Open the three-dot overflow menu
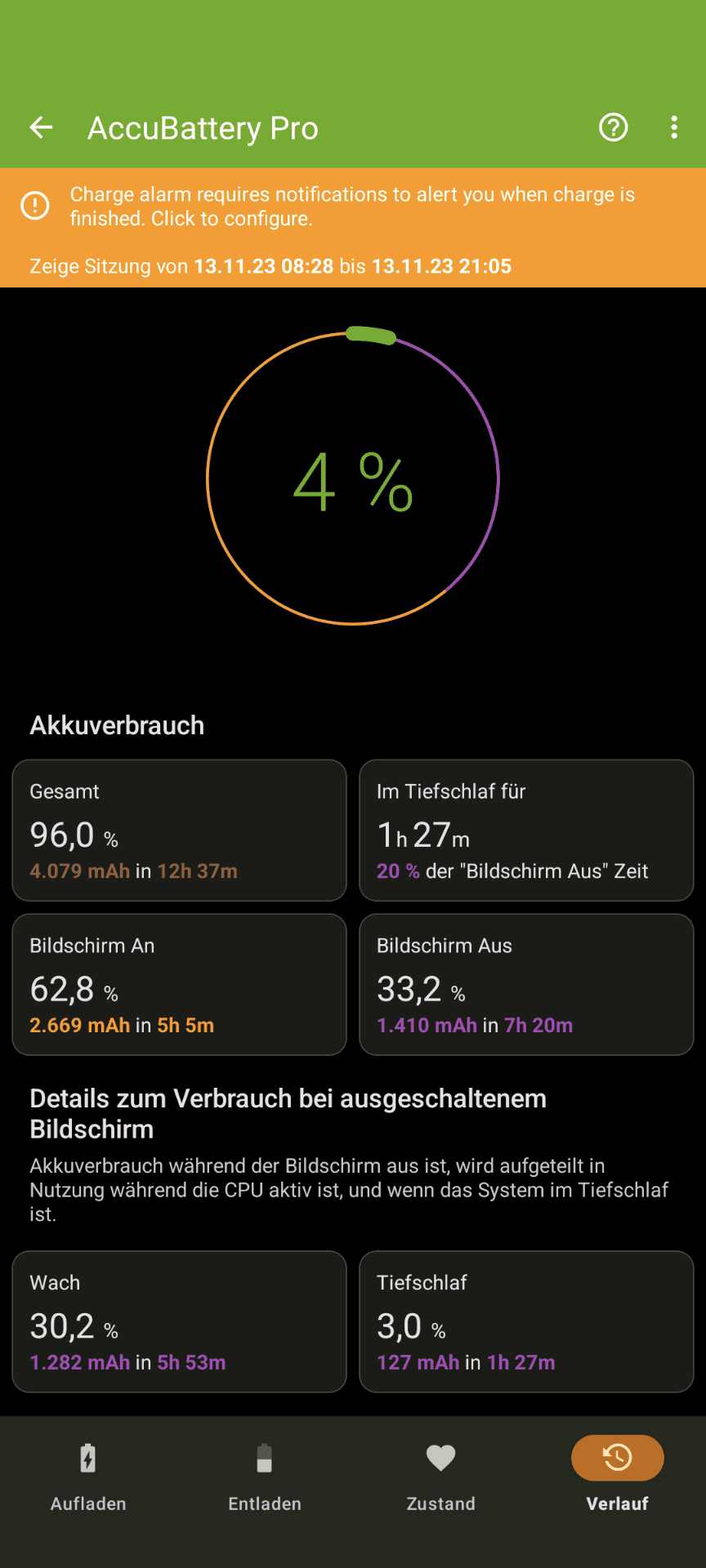This screenshot has width=706, height=1568. [x=674, y=127]
